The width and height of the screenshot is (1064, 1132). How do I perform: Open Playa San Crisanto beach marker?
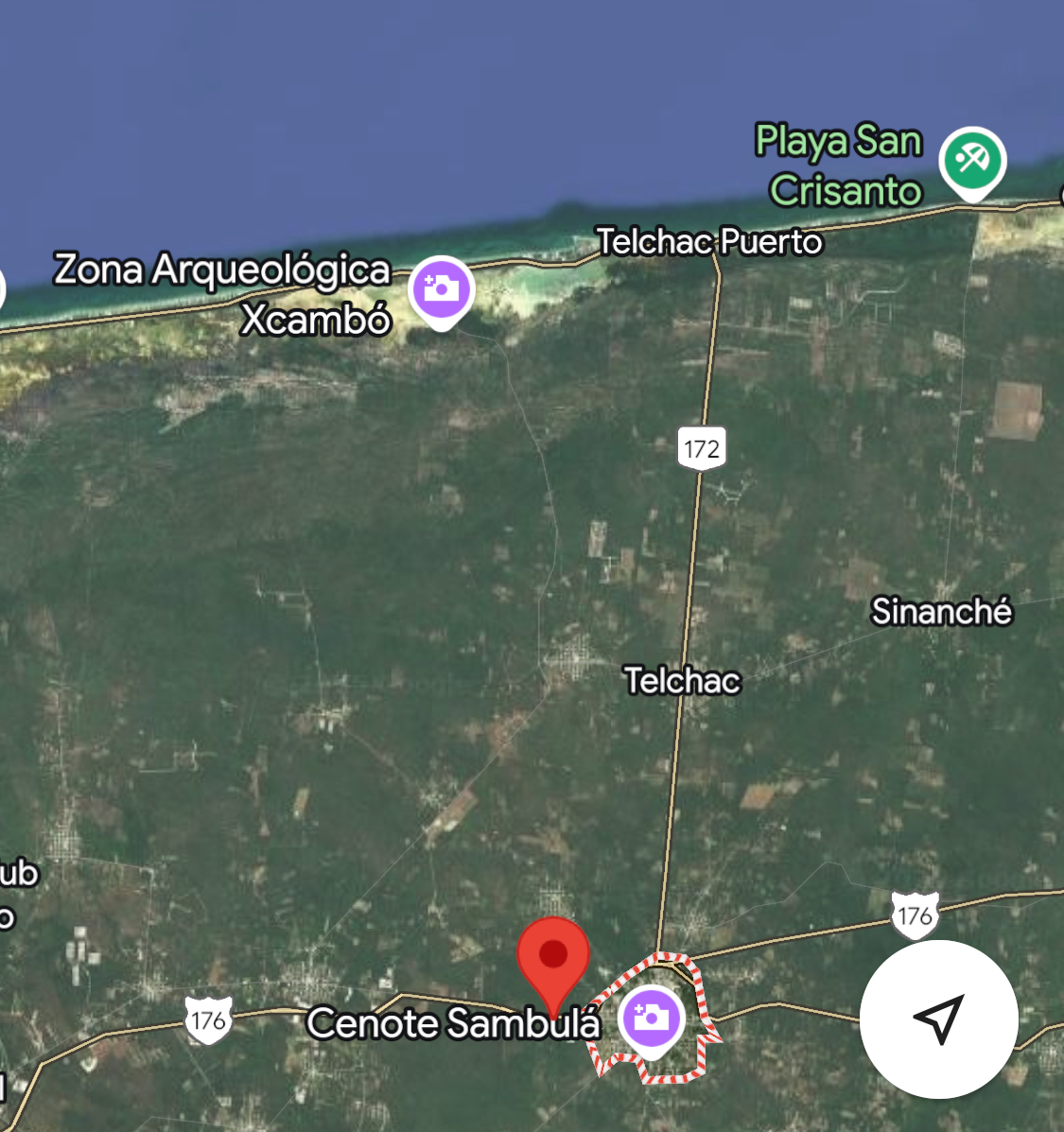972,160
